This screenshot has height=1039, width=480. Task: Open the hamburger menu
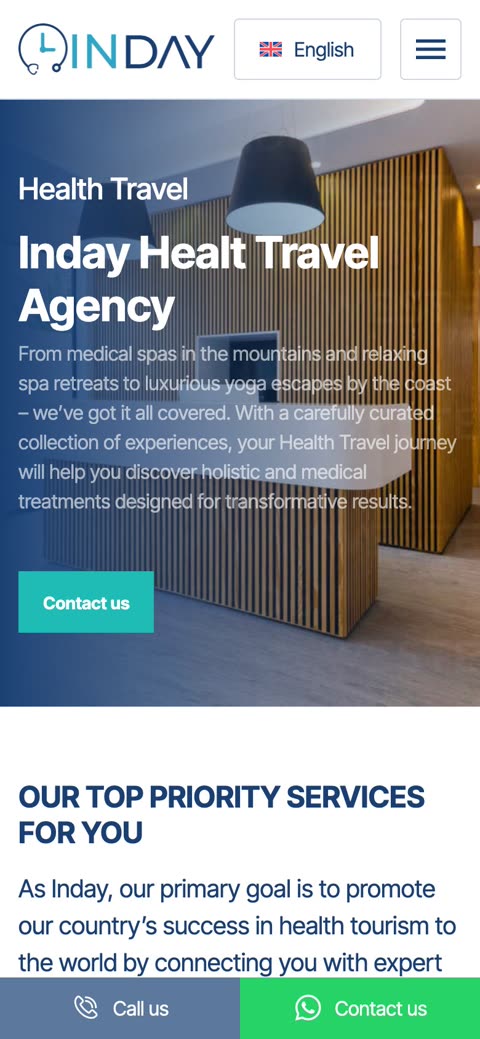[430, 49]
